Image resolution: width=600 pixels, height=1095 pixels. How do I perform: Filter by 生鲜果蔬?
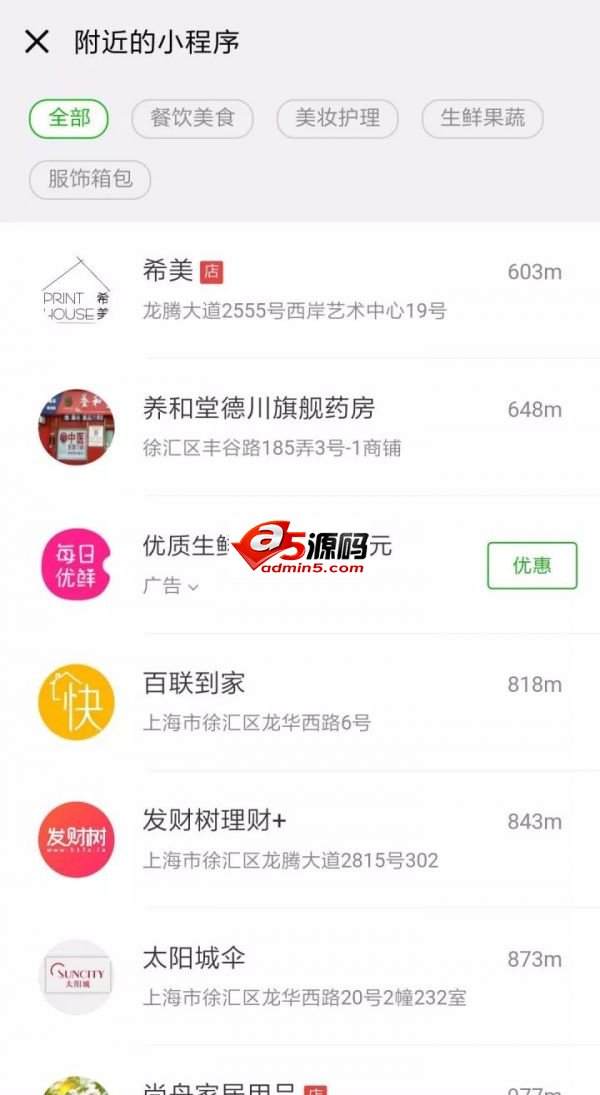click(x=482, y=118)
